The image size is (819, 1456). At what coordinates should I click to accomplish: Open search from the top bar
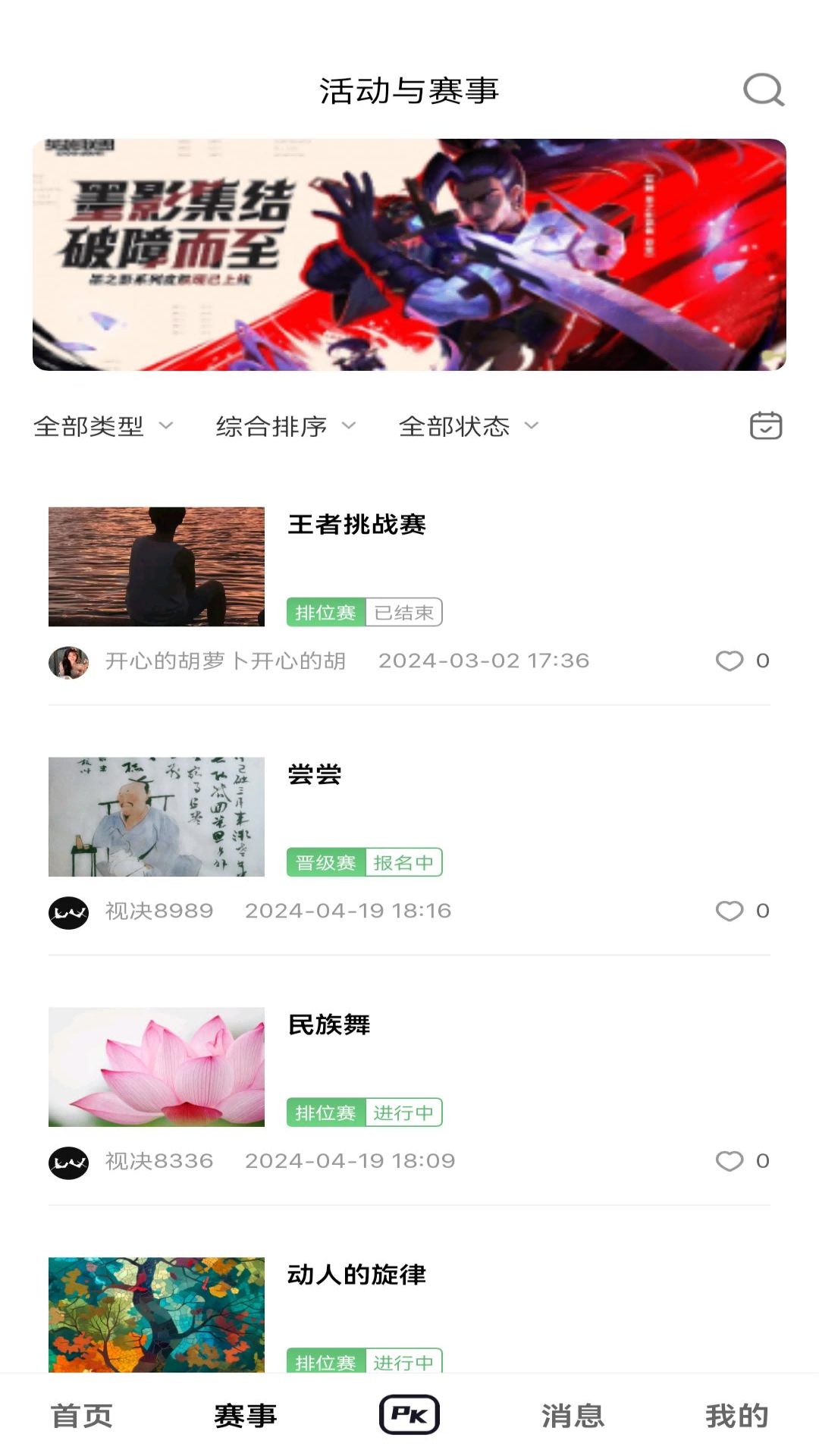click(764, 90)
